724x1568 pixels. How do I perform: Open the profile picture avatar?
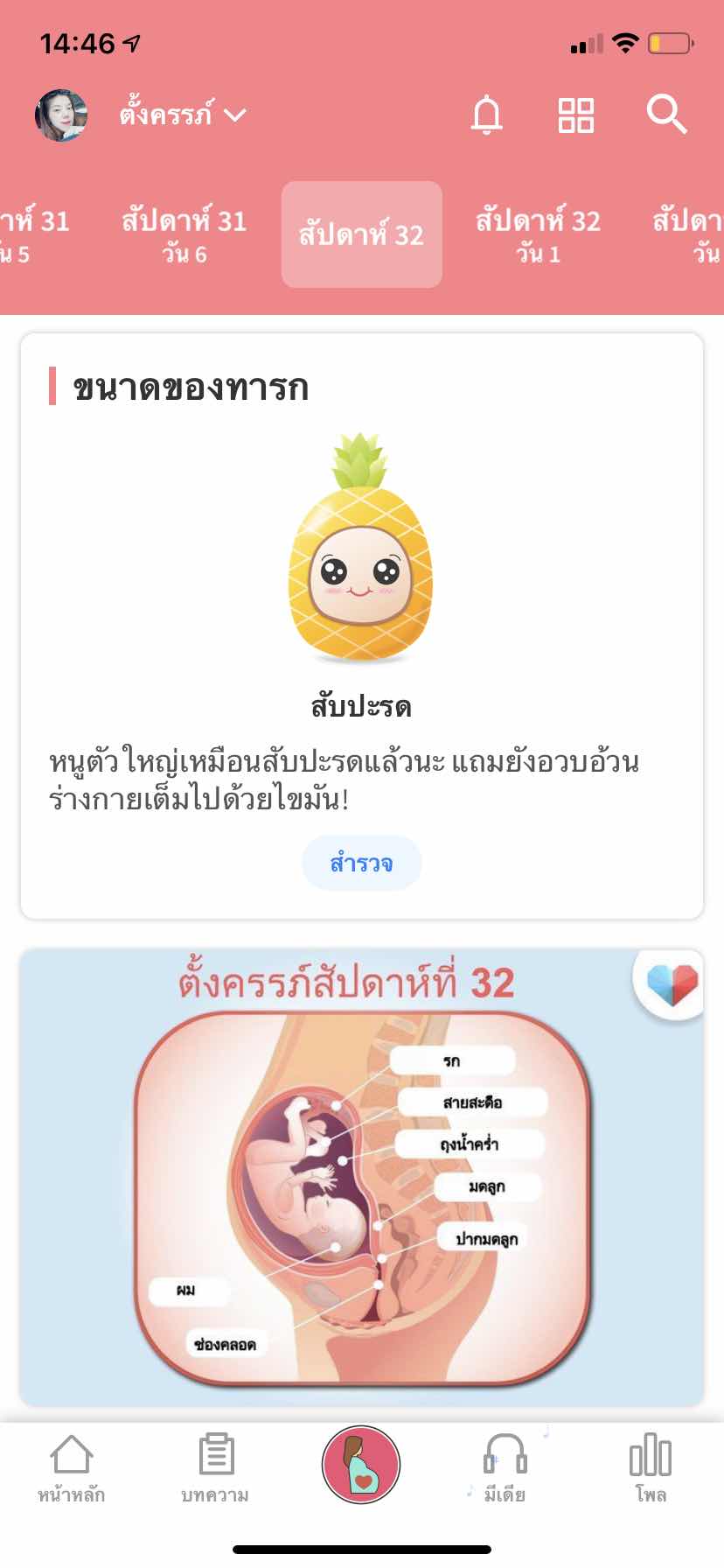pyautogui.click(x=61, y=115)
